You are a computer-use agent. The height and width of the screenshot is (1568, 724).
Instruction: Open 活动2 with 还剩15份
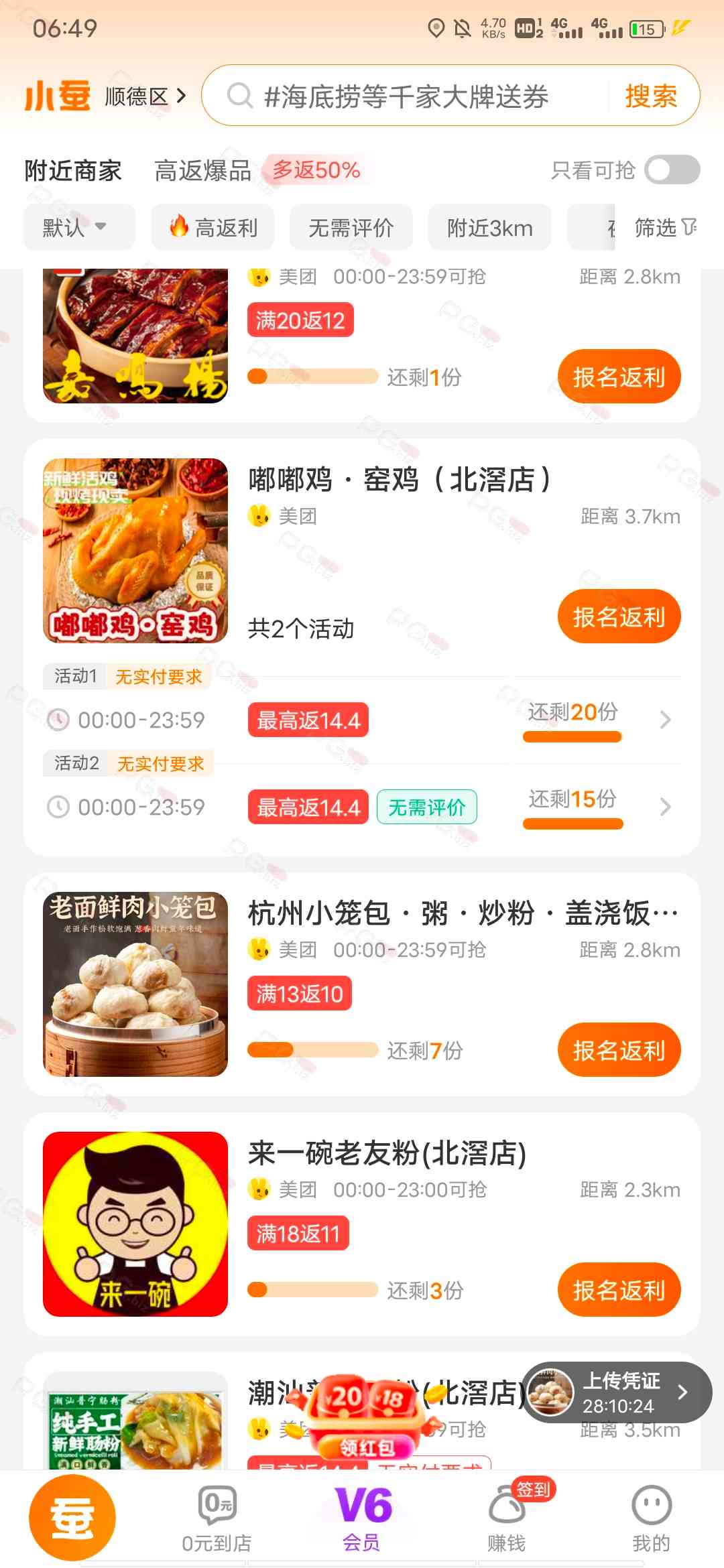[x=664, y=807]
